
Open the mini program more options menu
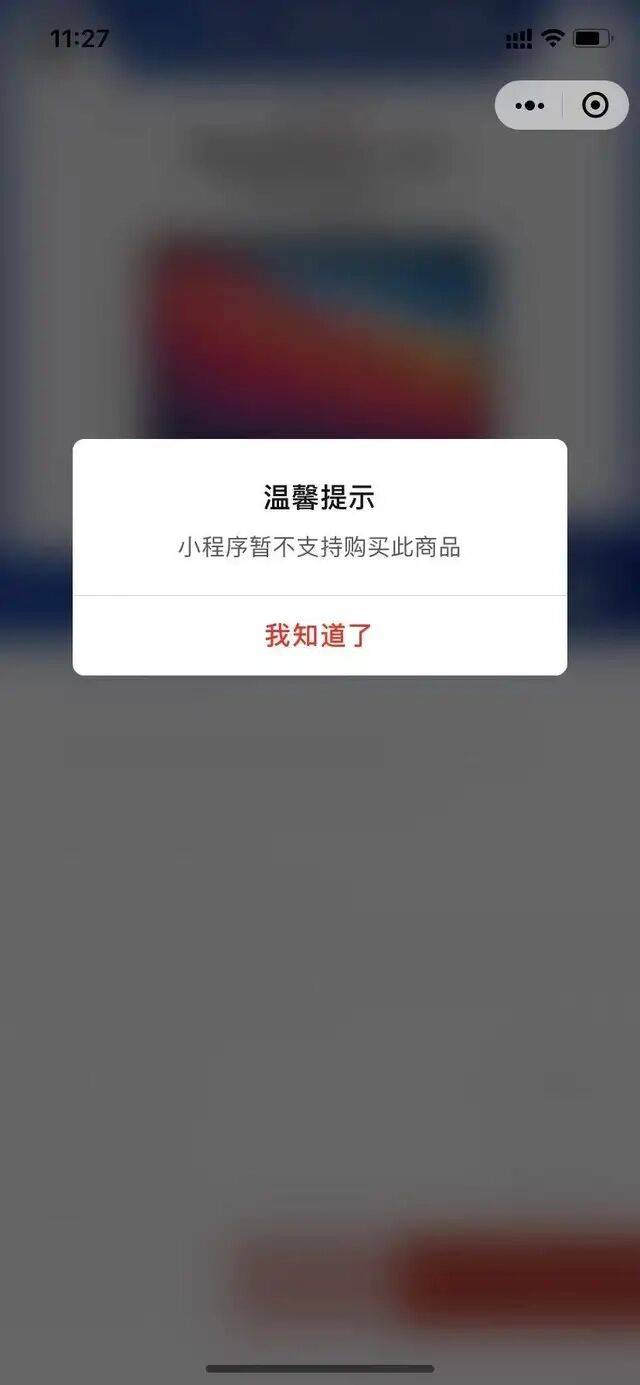pos(529,105)
